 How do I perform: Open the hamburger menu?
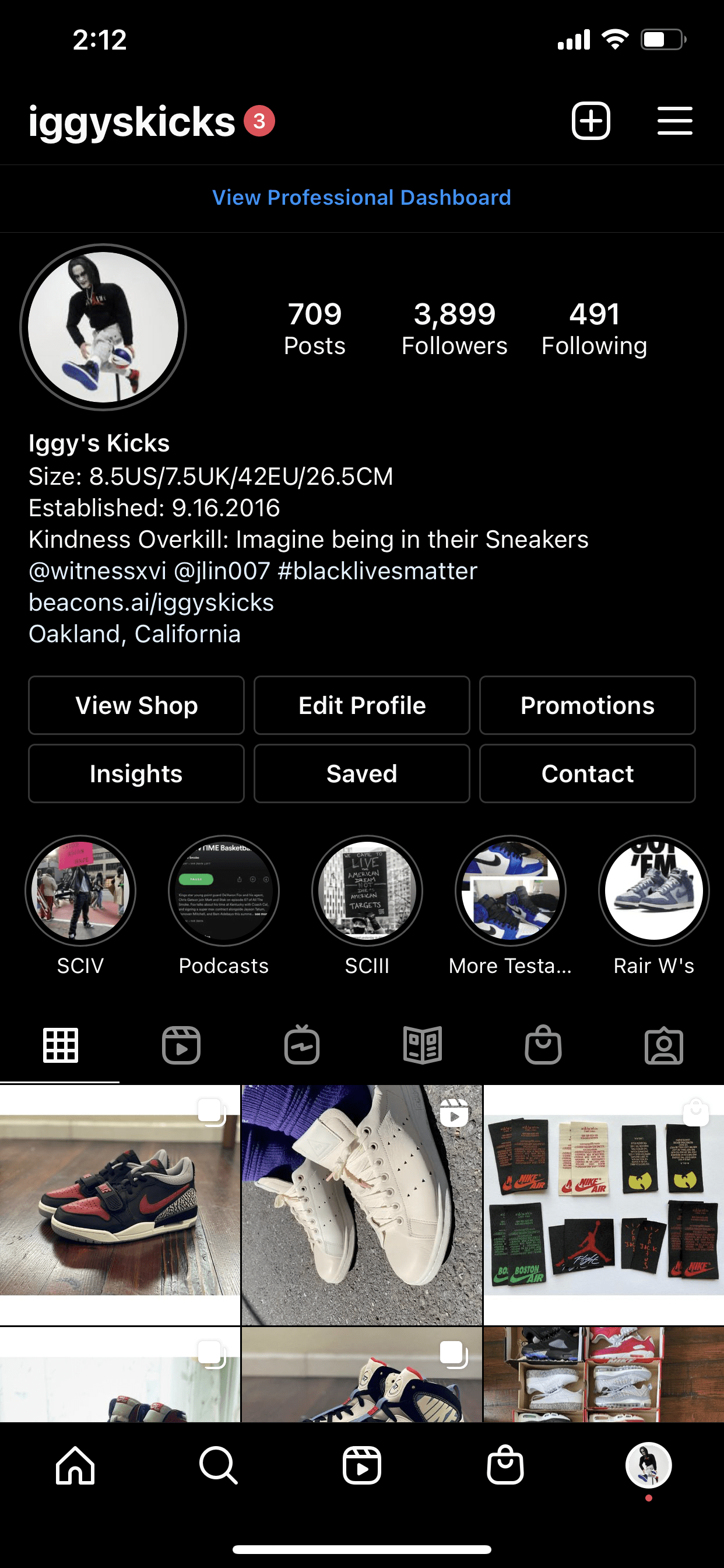(x=674, y=121)
